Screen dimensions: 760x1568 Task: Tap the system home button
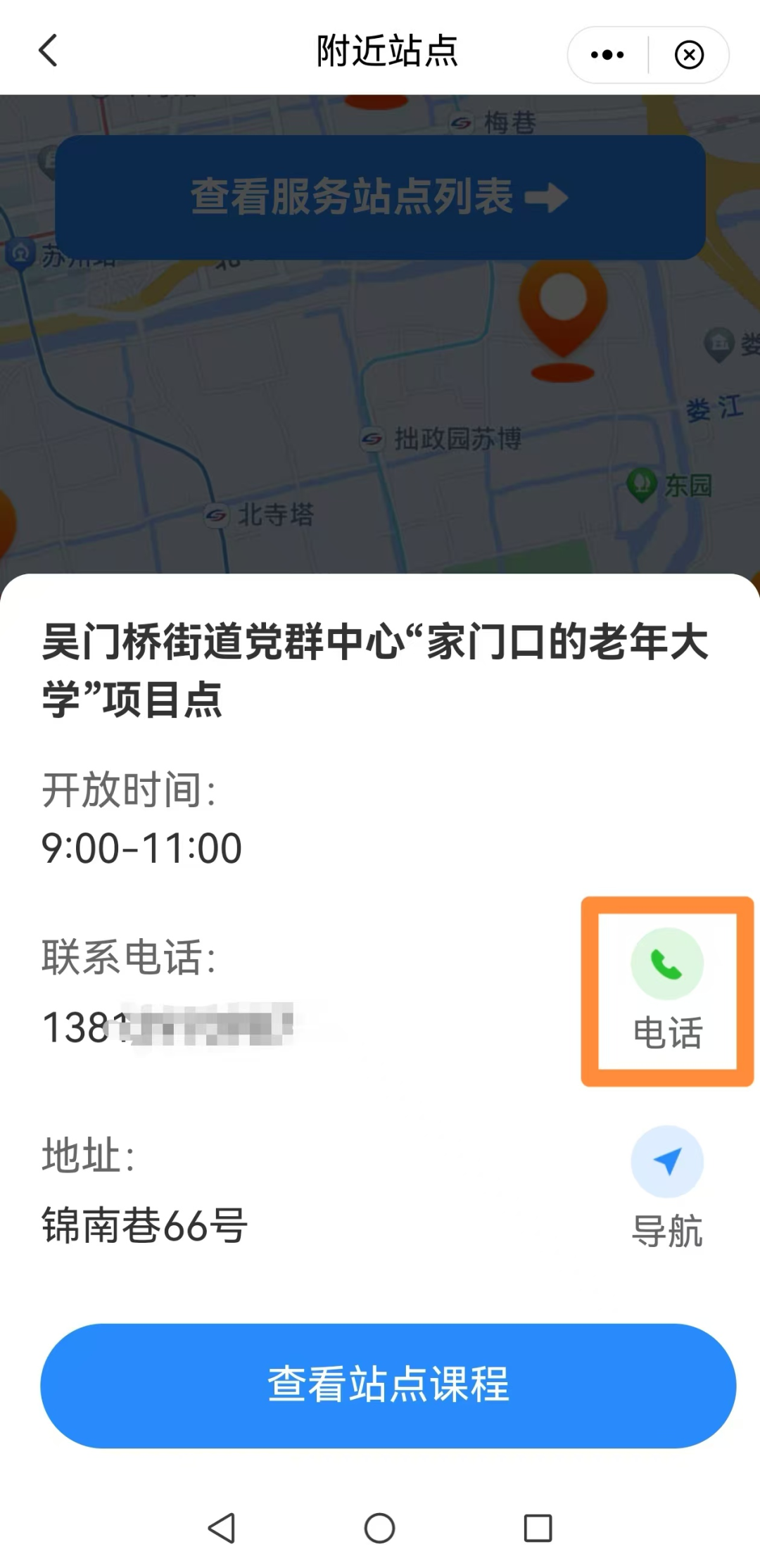pyautogui.click(x=379, y=1528)
